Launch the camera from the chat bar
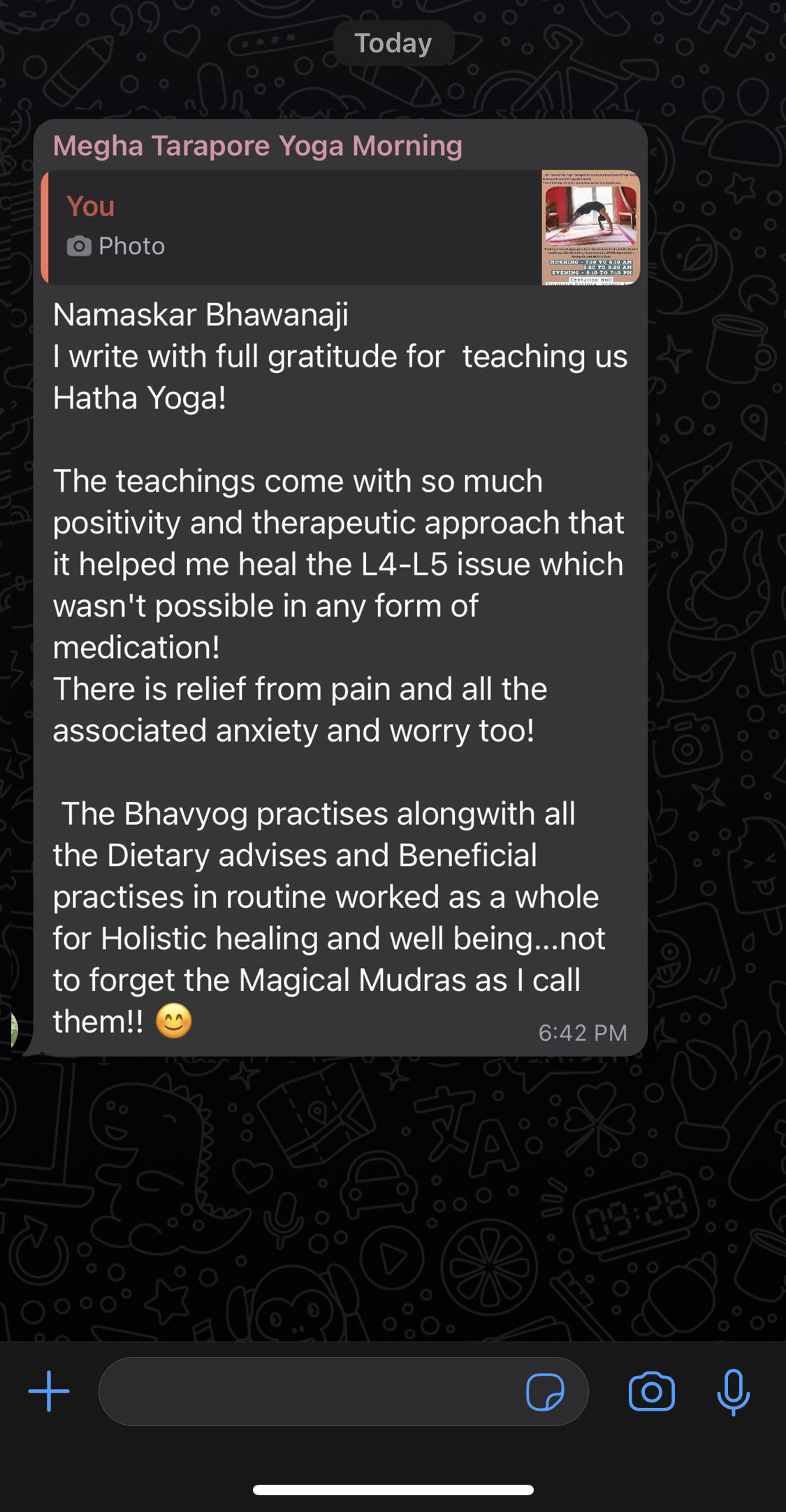The image size is (786, 1512). [x=651, y=1391]
